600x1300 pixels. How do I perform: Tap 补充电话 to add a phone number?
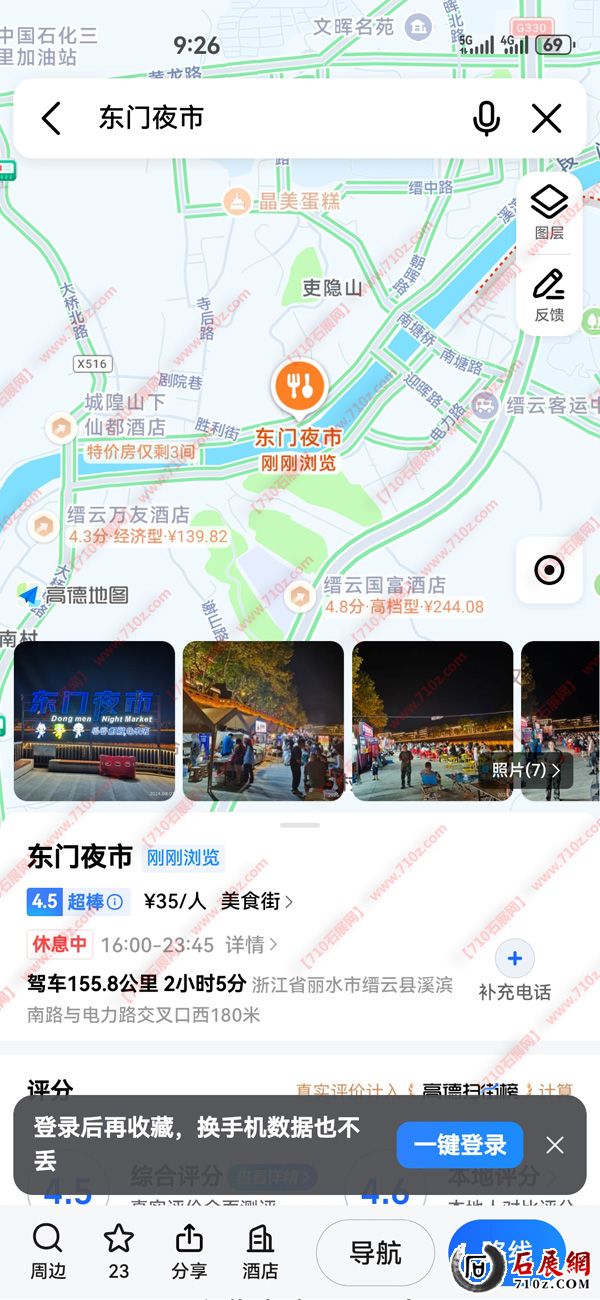coord(514,971)
